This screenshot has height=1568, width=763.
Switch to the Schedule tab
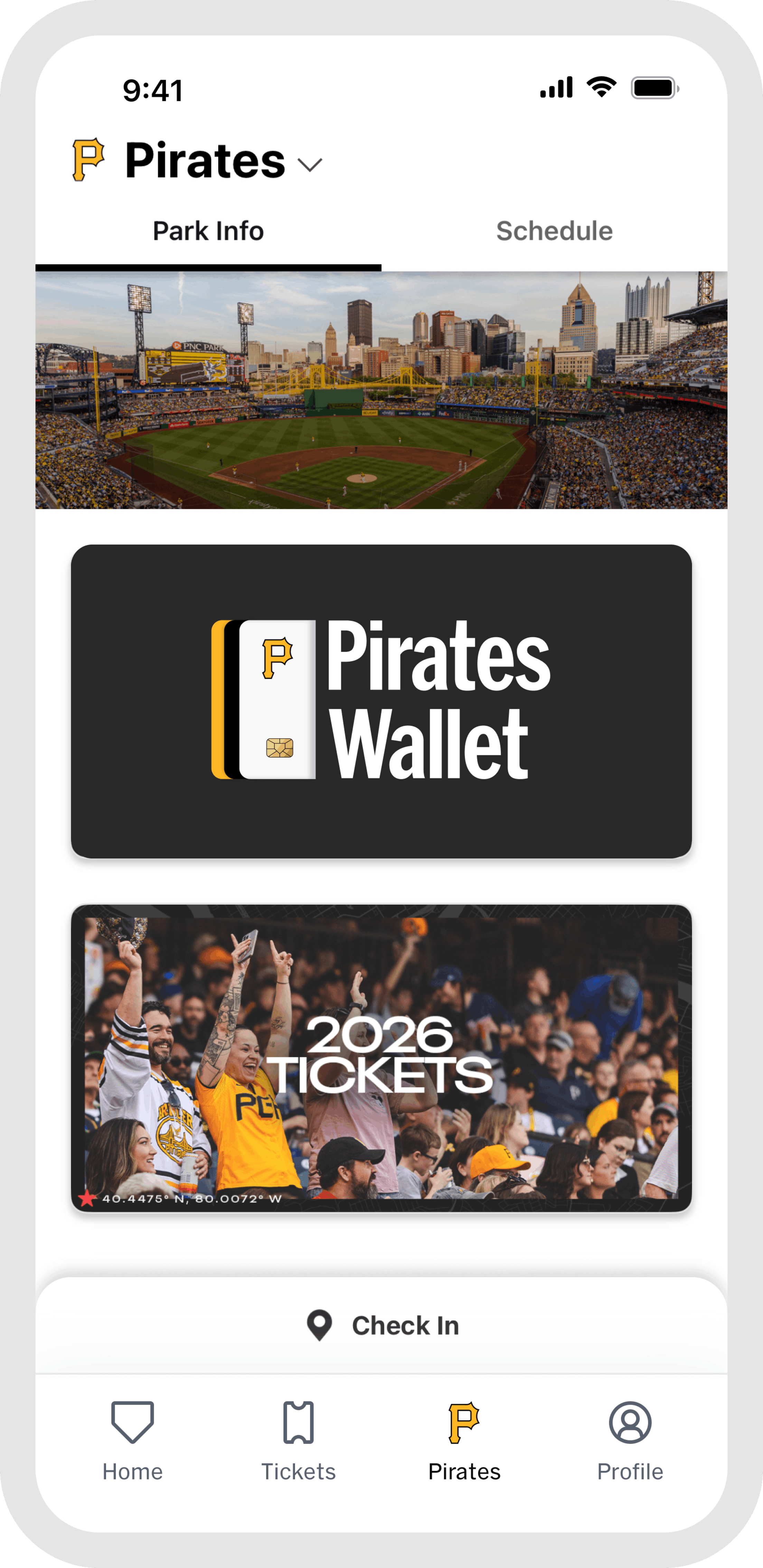coord(554,231)
